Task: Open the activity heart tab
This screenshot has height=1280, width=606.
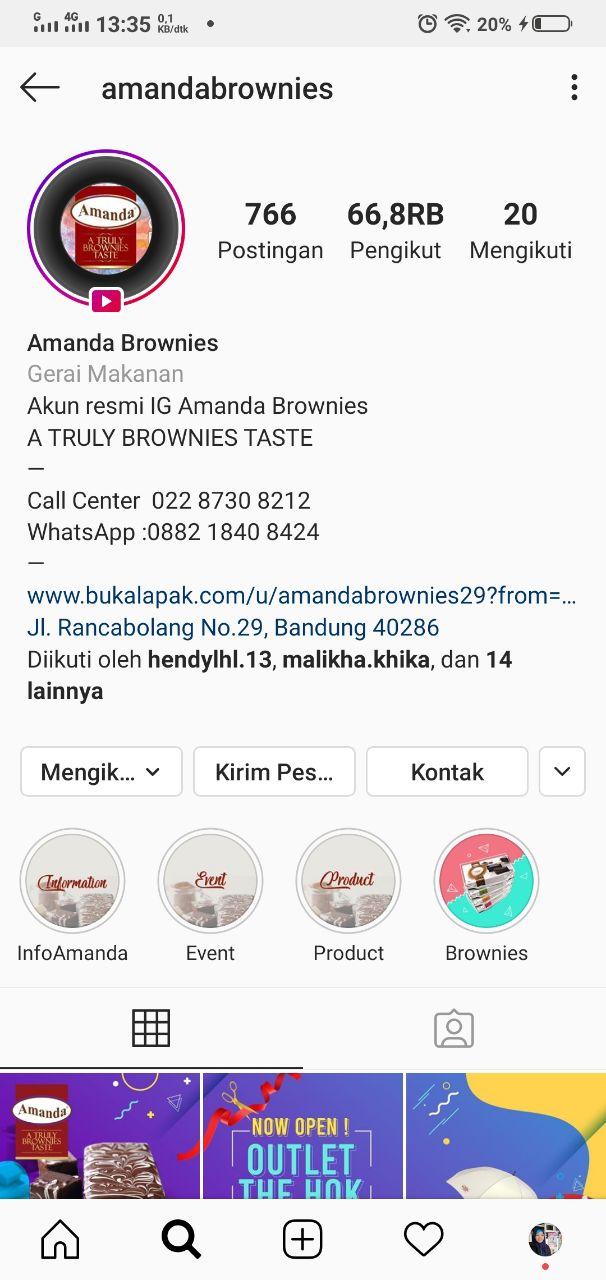Action: click(423, 1240)
